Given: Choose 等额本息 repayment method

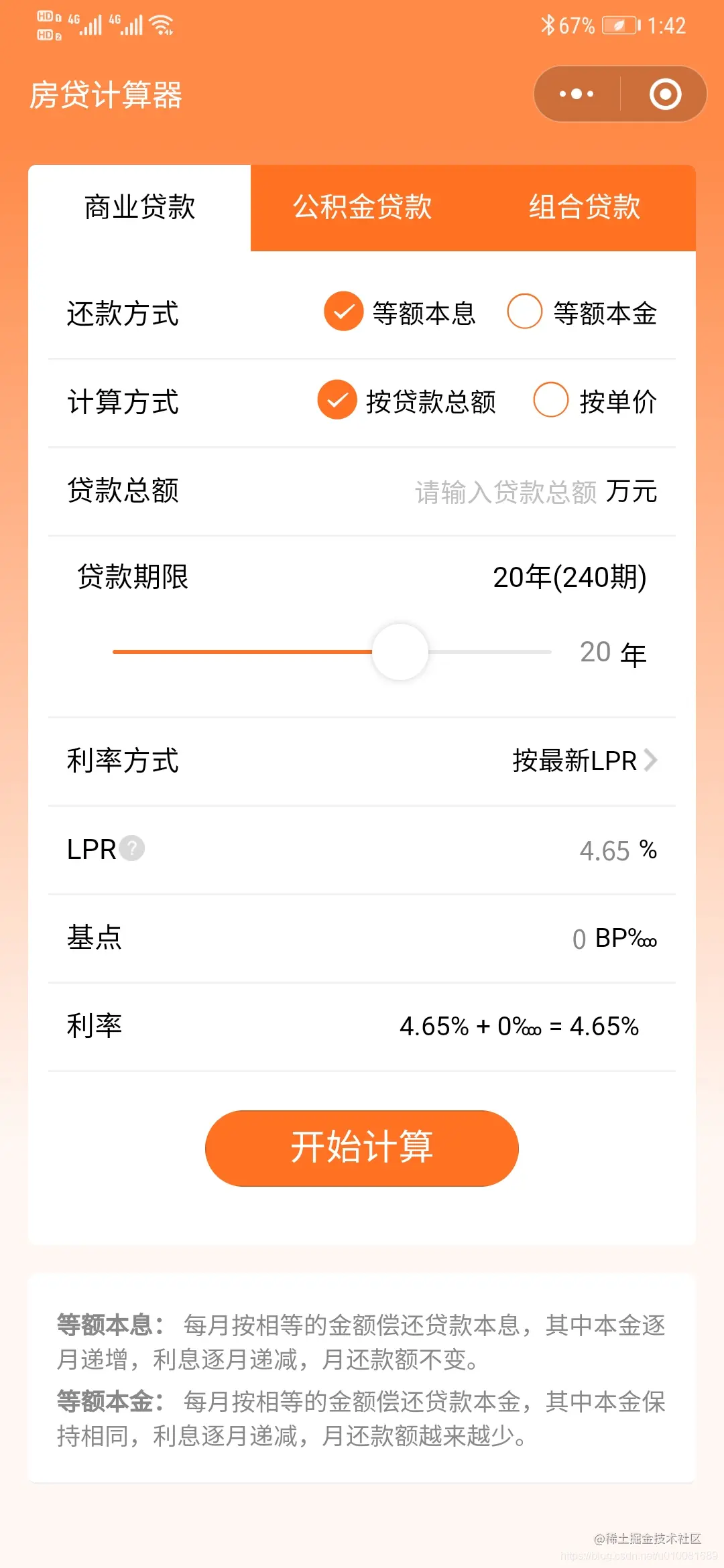Looking at the screenshot, I should point(344,312).
